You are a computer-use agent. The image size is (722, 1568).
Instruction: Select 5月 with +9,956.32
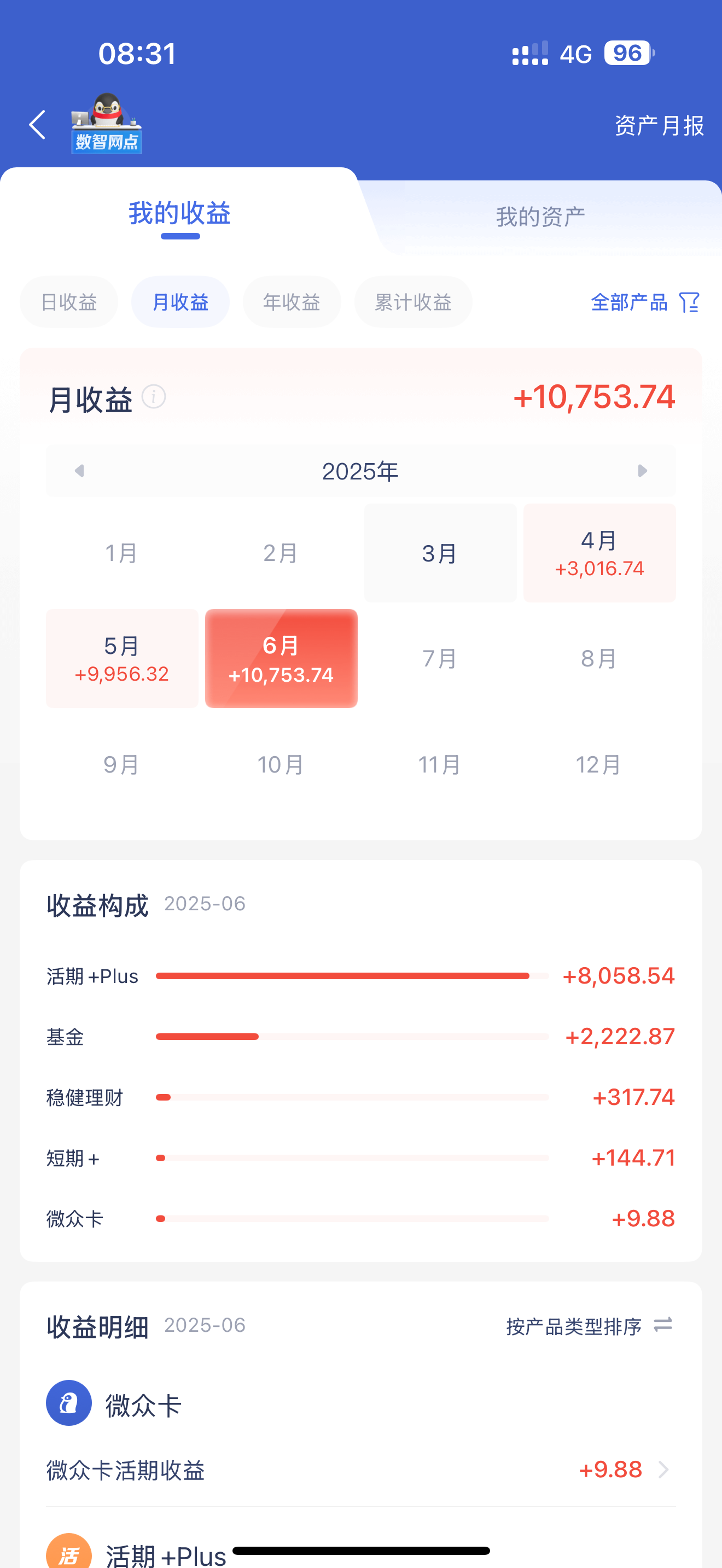123,659
